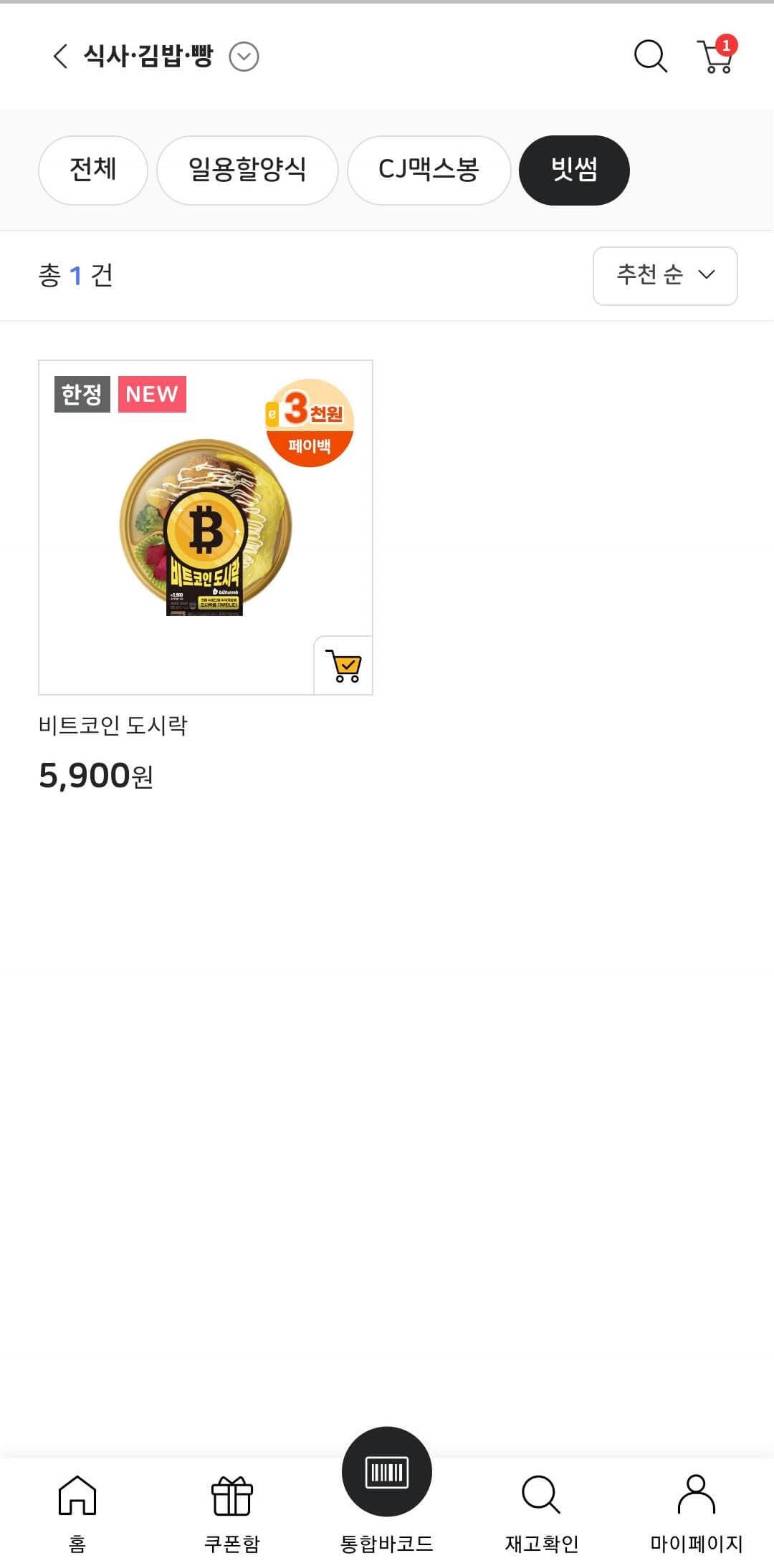Tap the back arrow next to 식사·김밥·빵
The width and height of the screenshot is (774, 1568).
[60, 54]
